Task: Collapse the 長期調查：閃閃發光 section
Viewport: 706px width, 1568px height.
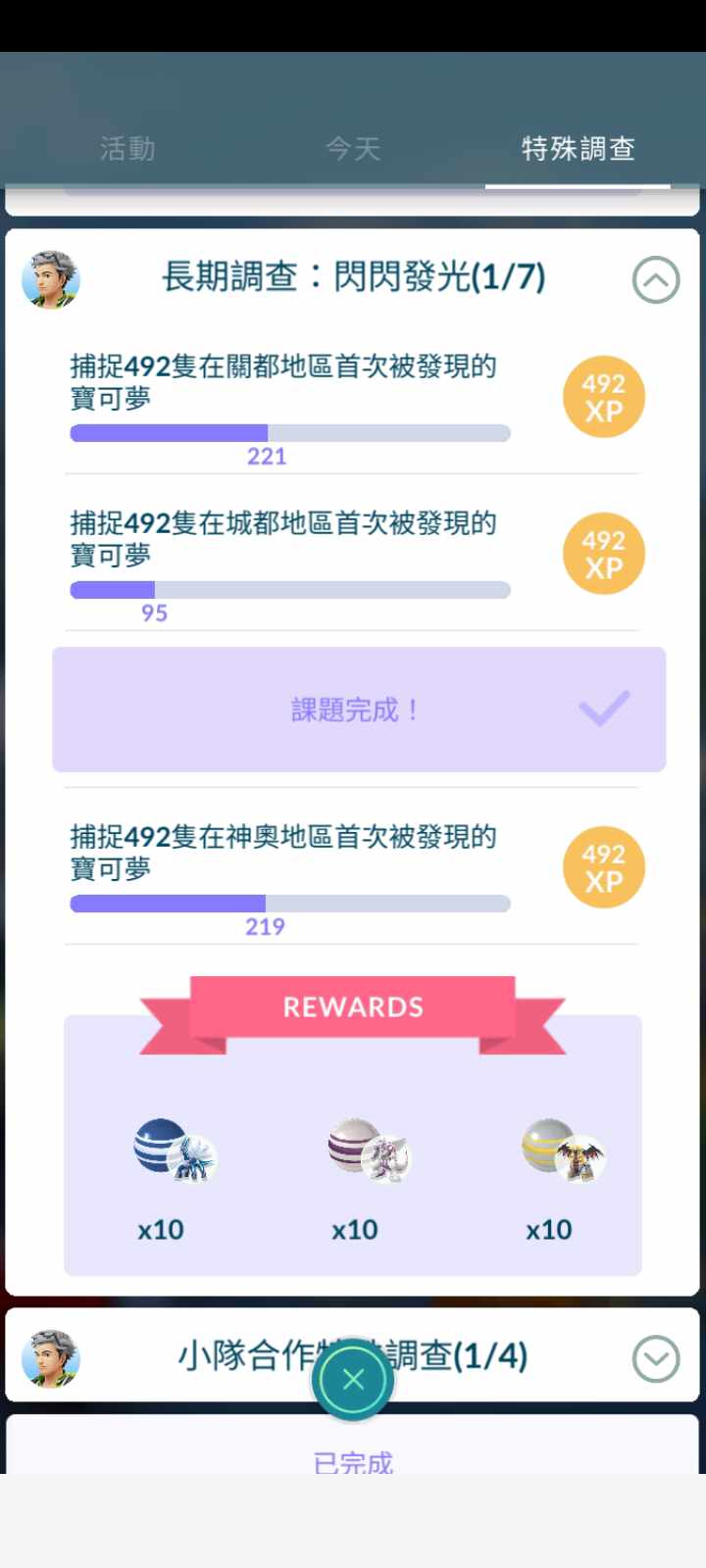Action: pos(656,280)
